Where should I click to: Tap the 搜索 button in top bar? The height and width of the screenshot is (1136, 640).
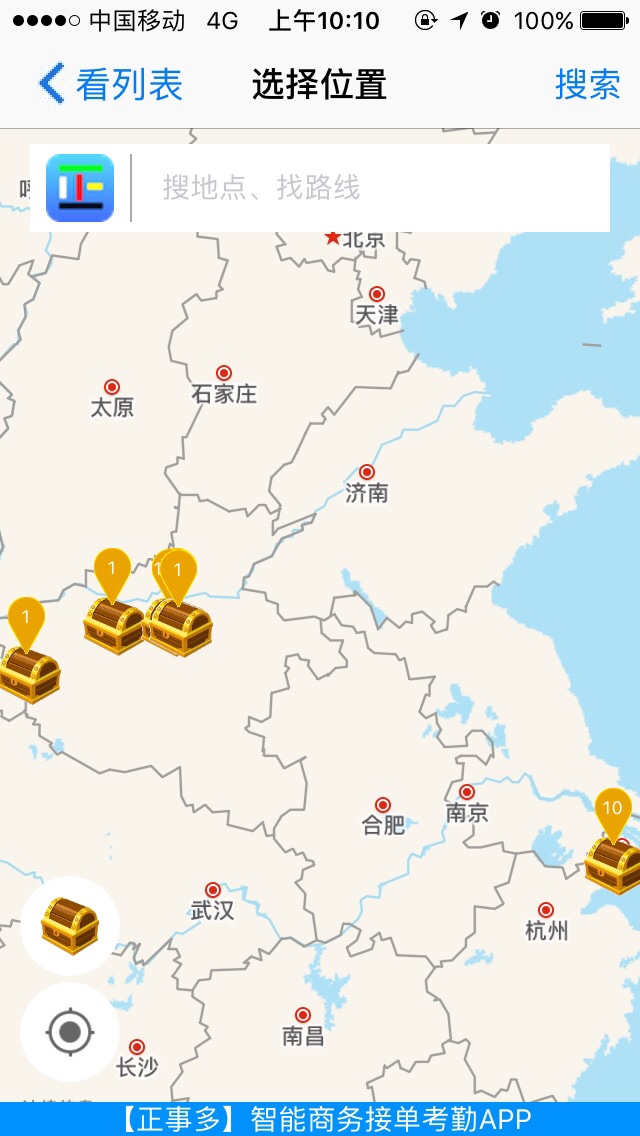click(x=587, y=84)
